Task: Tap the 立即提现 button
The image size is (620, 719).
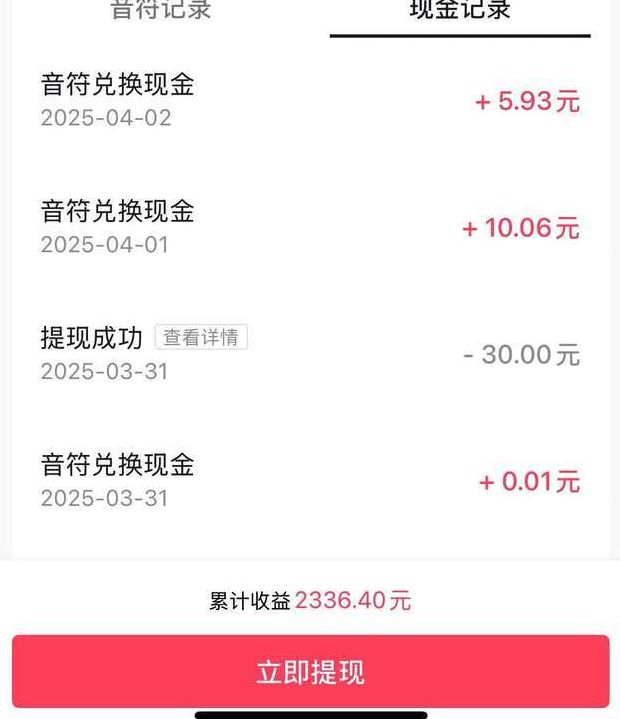Action: click(310, 672)
